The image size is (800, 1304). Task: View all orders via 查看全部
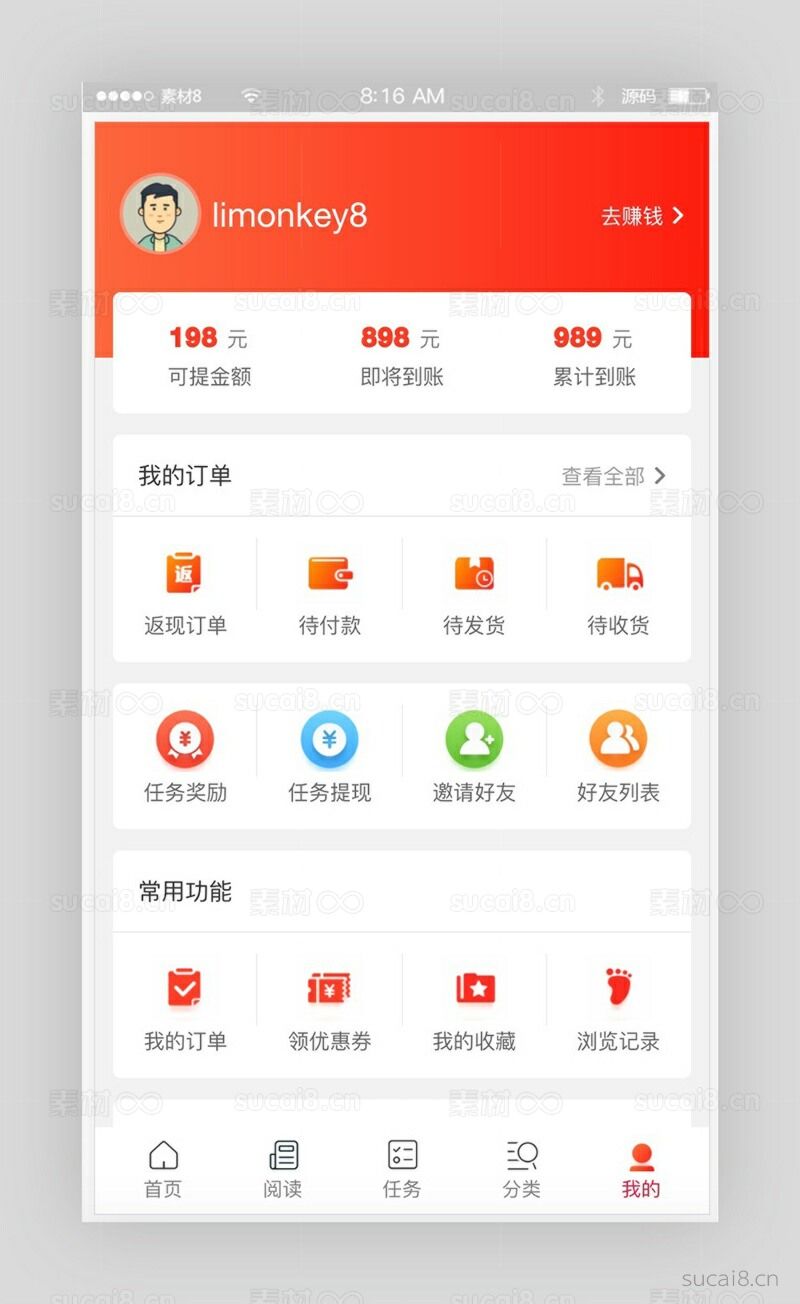click(x=613, y=476)
